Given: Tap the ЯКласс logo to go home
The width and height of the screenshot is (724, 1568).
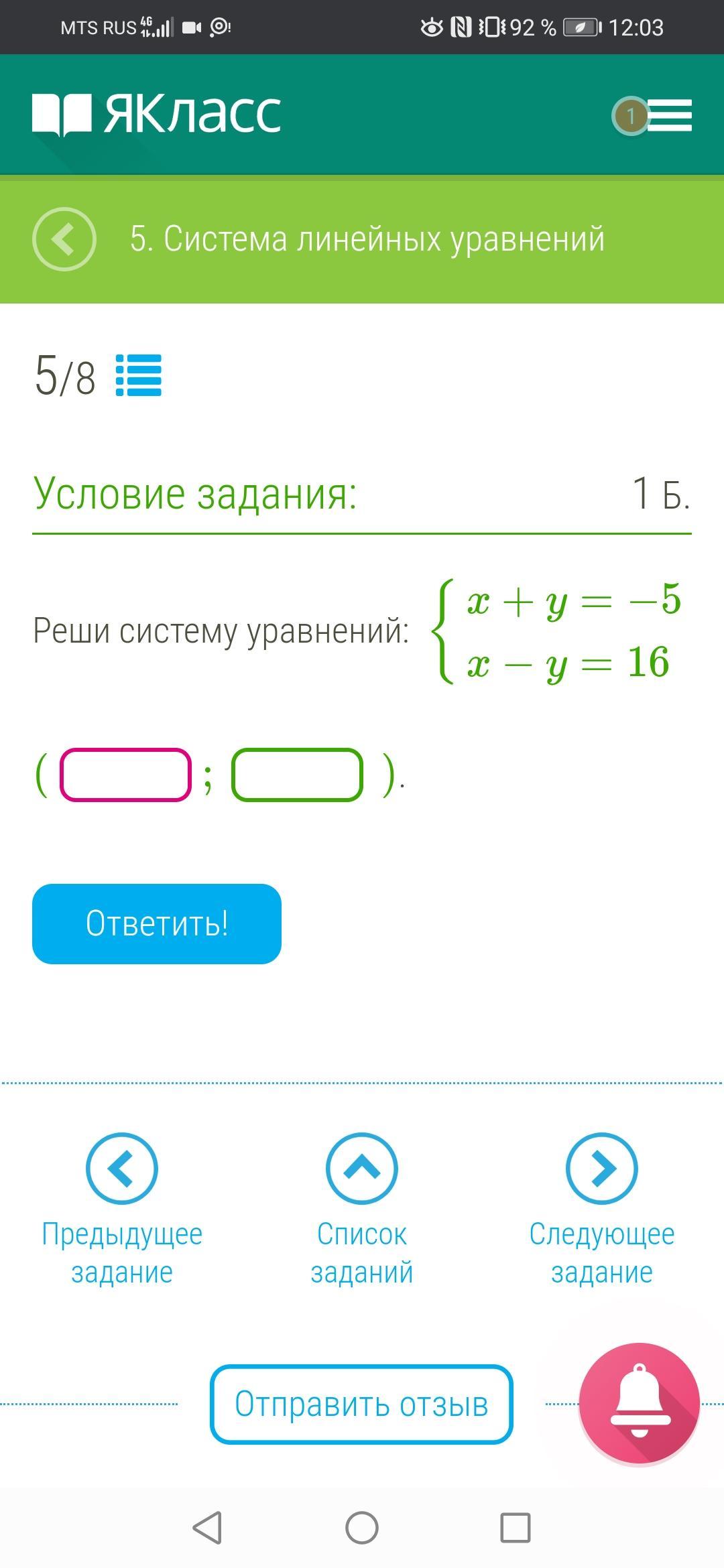Looking at the screenshot, I should point(157,114).
